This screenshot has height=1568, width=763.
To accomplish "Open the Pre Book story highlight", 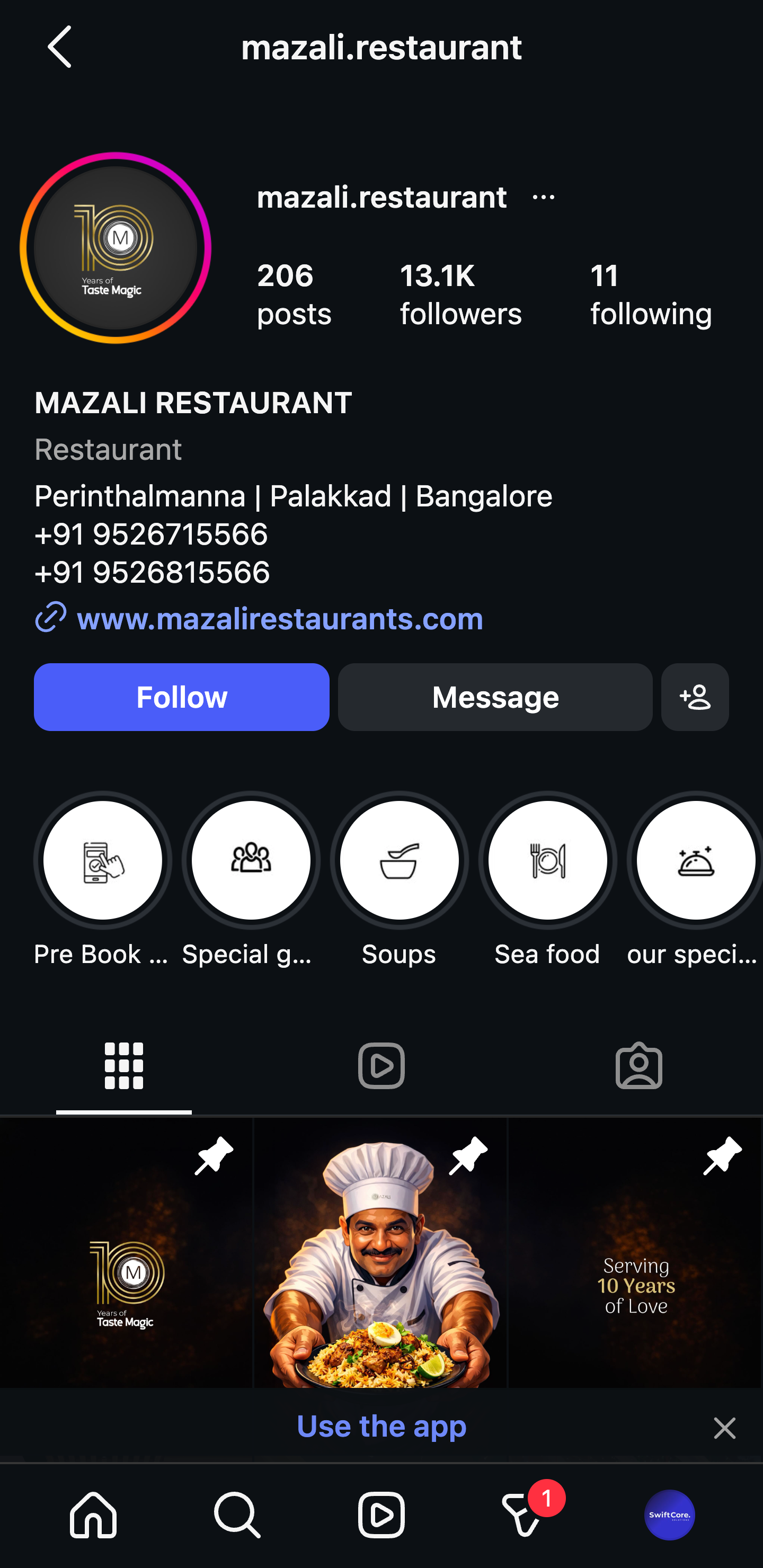I will point(103,860).
